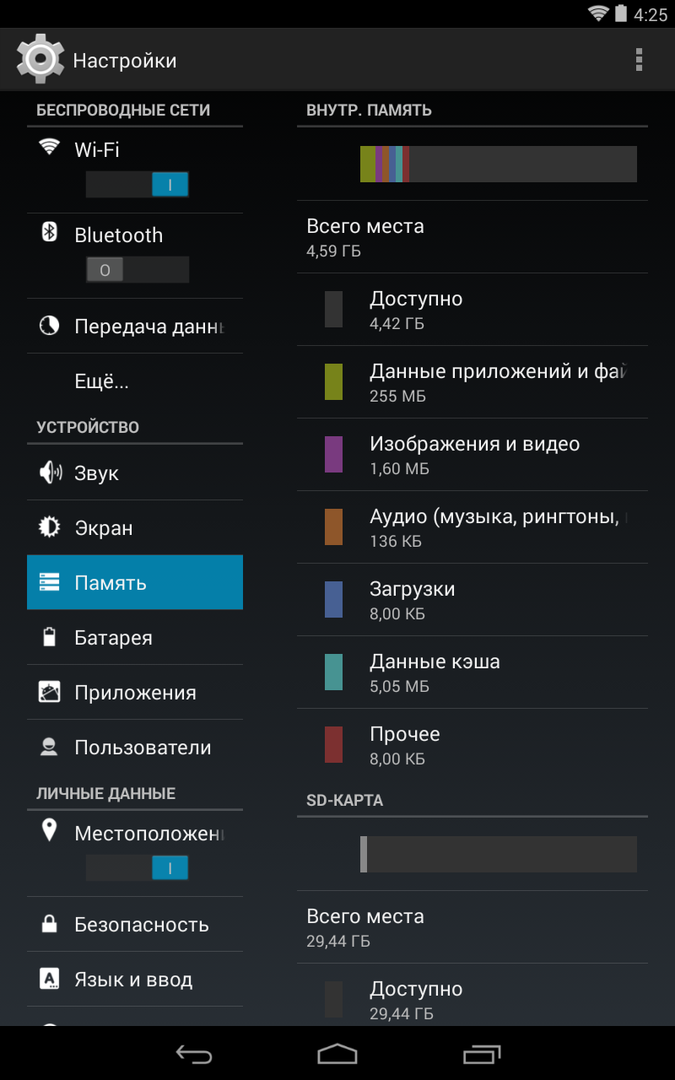Open Язык и ввод settings
675x1080 pixels.
(x=135, y=980)
